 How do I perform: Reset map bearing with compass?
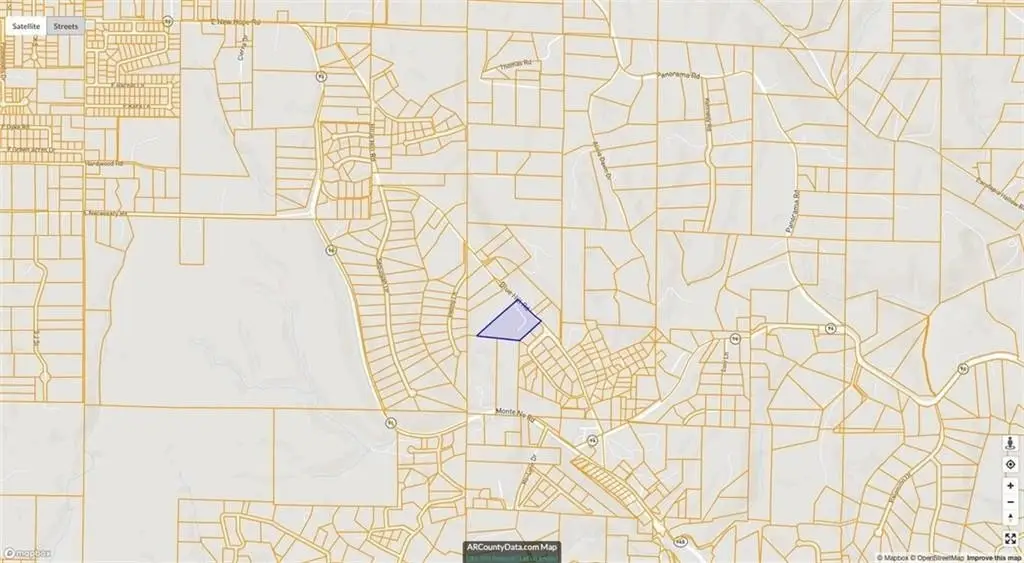(x=1010, y=518)
